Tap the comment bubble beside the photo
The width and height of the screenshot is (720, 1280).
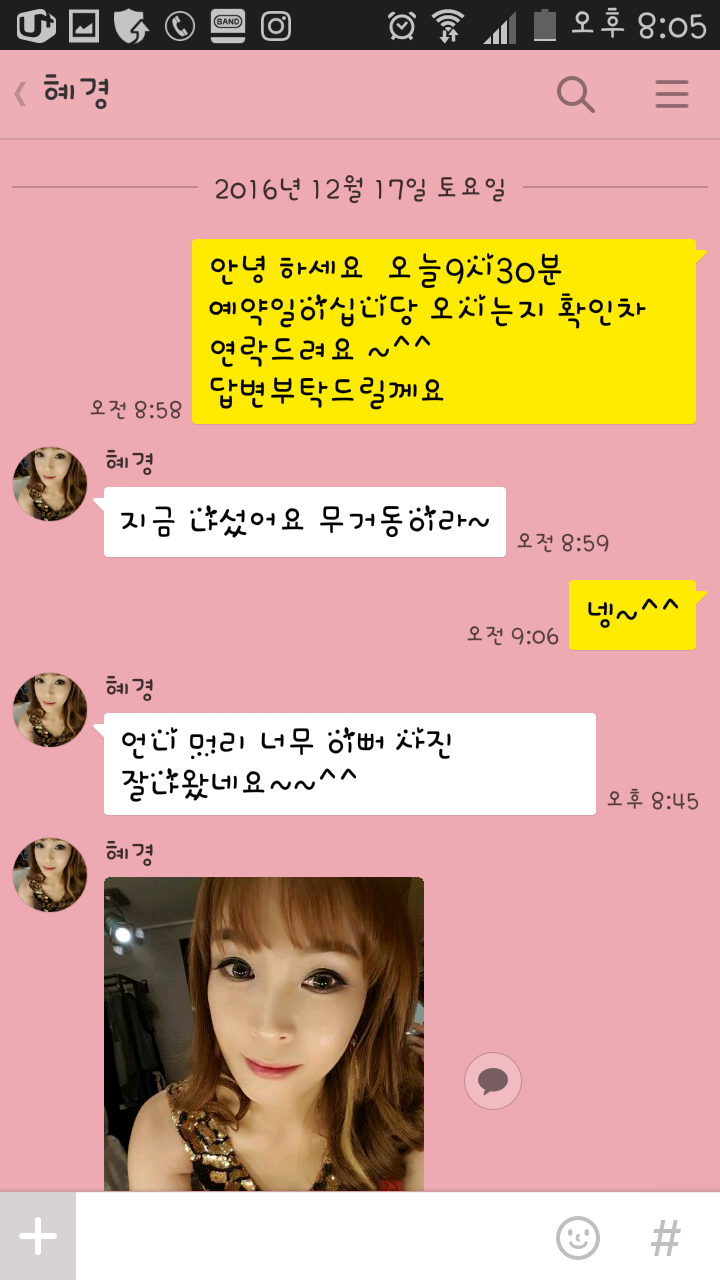[492, 1081]
